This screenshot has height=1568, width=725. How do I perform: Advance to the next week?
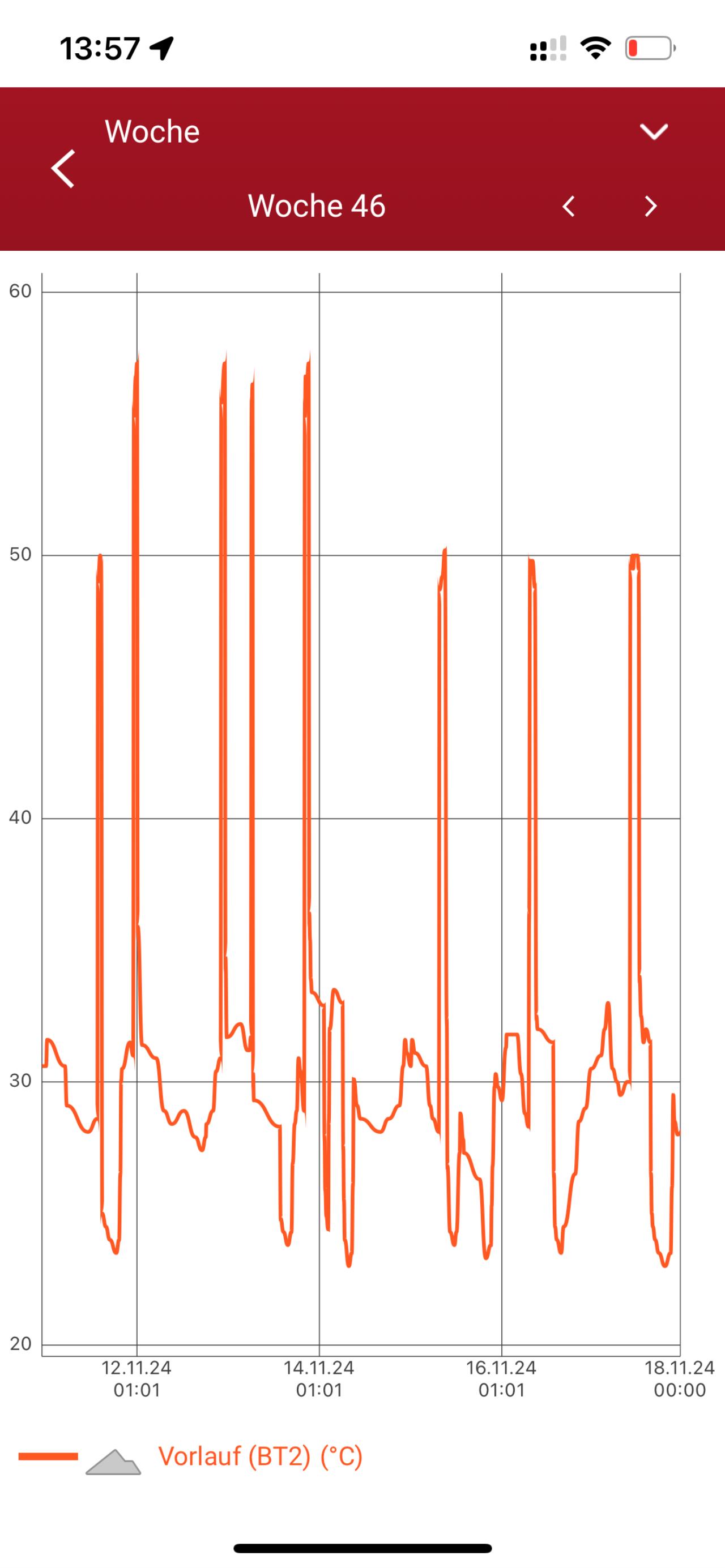651,207
